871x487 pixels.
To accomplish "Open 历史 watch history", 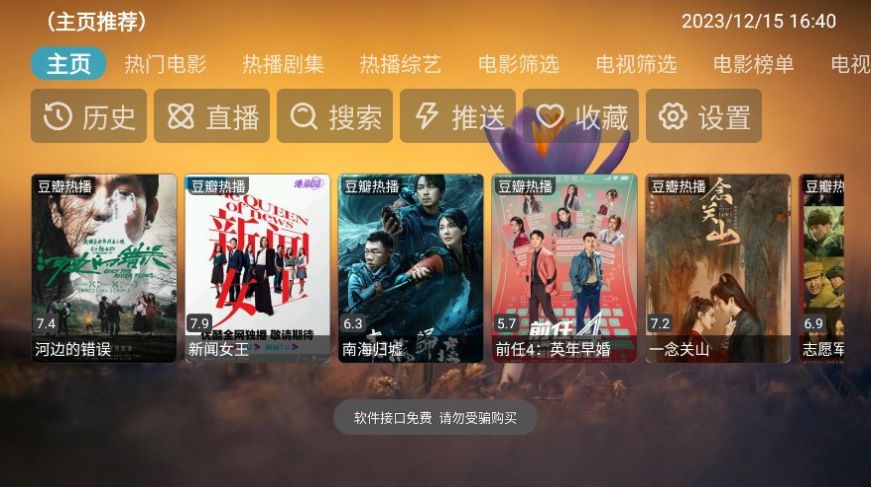I will [x=89, y=117].
